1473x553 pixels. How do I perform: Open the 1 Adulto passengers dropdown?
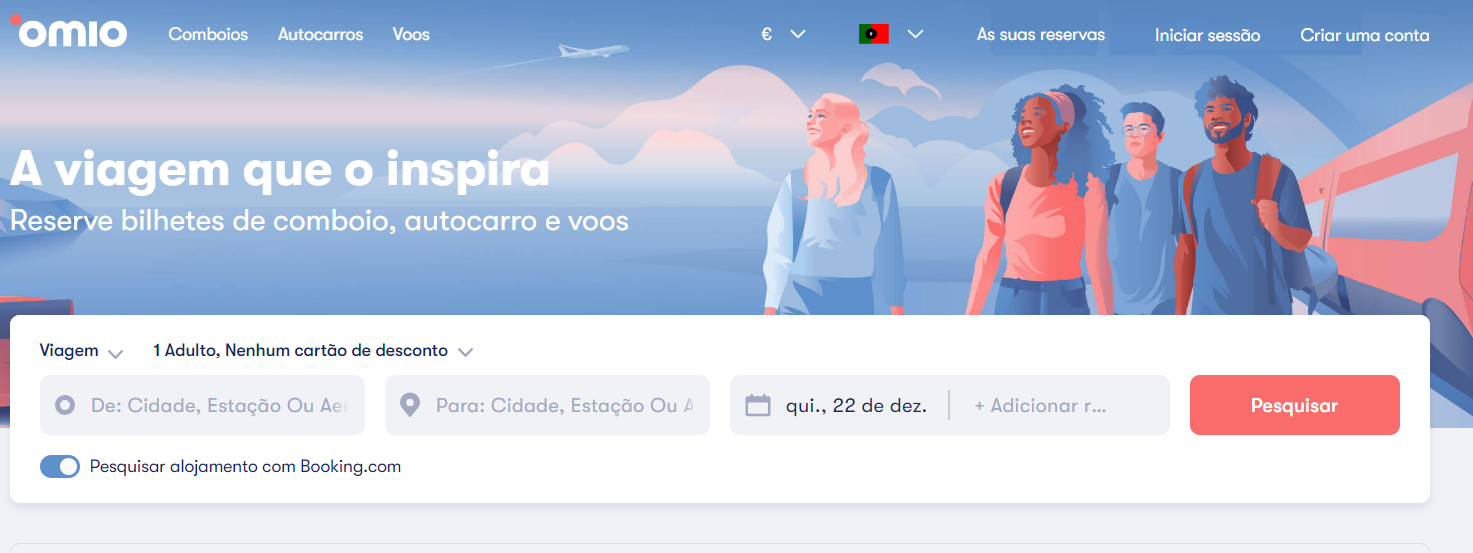click(312, 351)
